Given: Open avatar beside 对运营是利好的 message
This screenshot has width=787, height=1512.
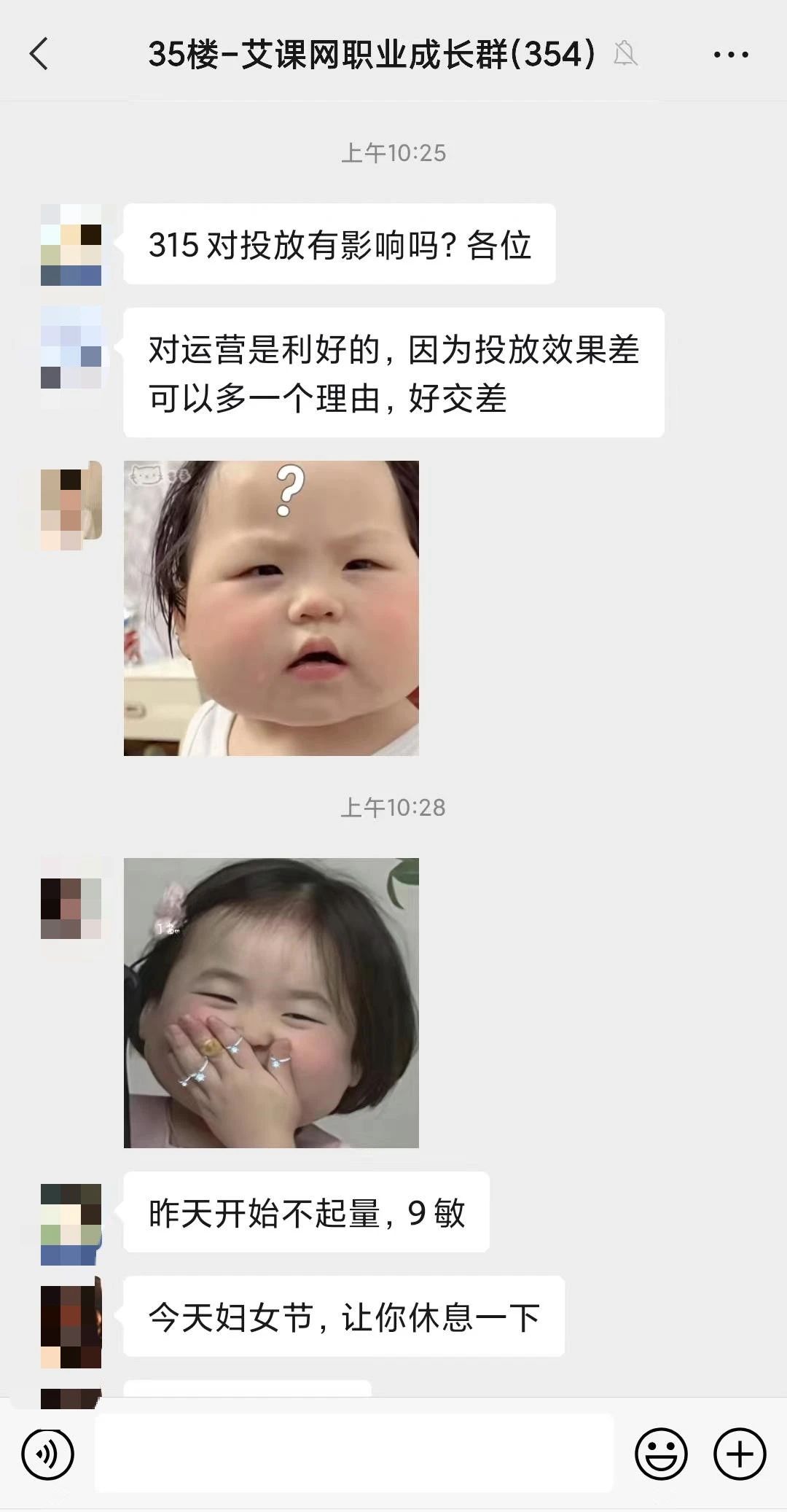Looking at the screenshot, I should [x=71, y=348].
